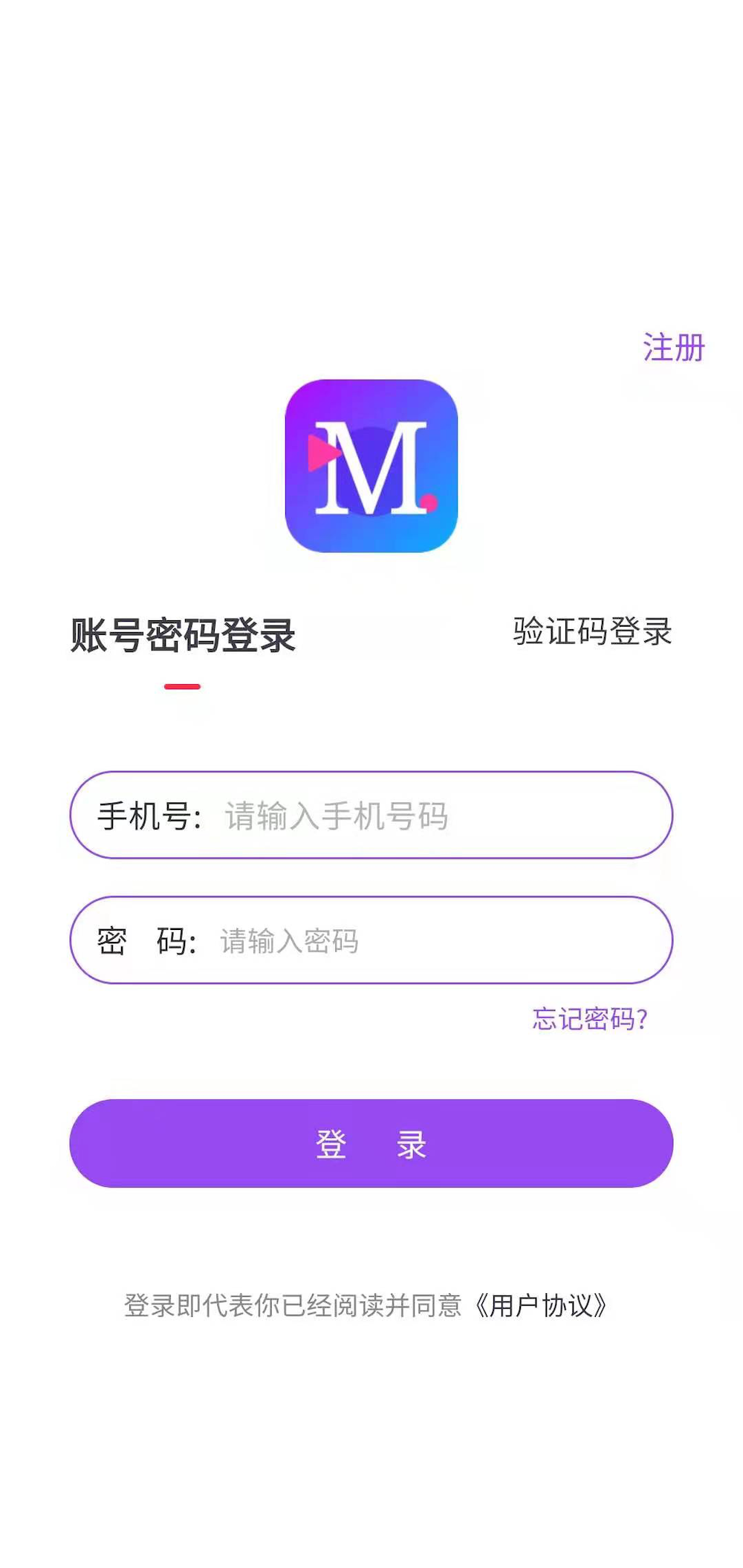Click the red underline below 账号密码登录
Image resolution: width=743 pixels, height=1568 pixels.
click(183, 687)
